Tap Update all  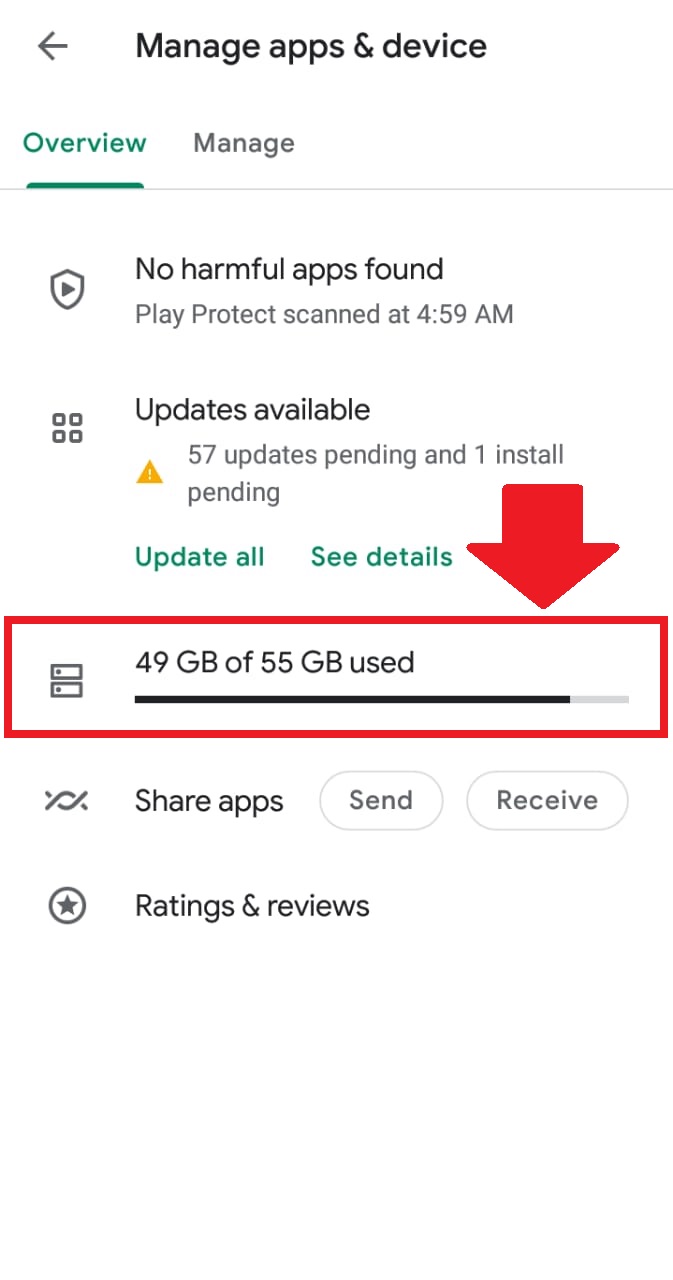pyautogui.click(x=200, y=557)
